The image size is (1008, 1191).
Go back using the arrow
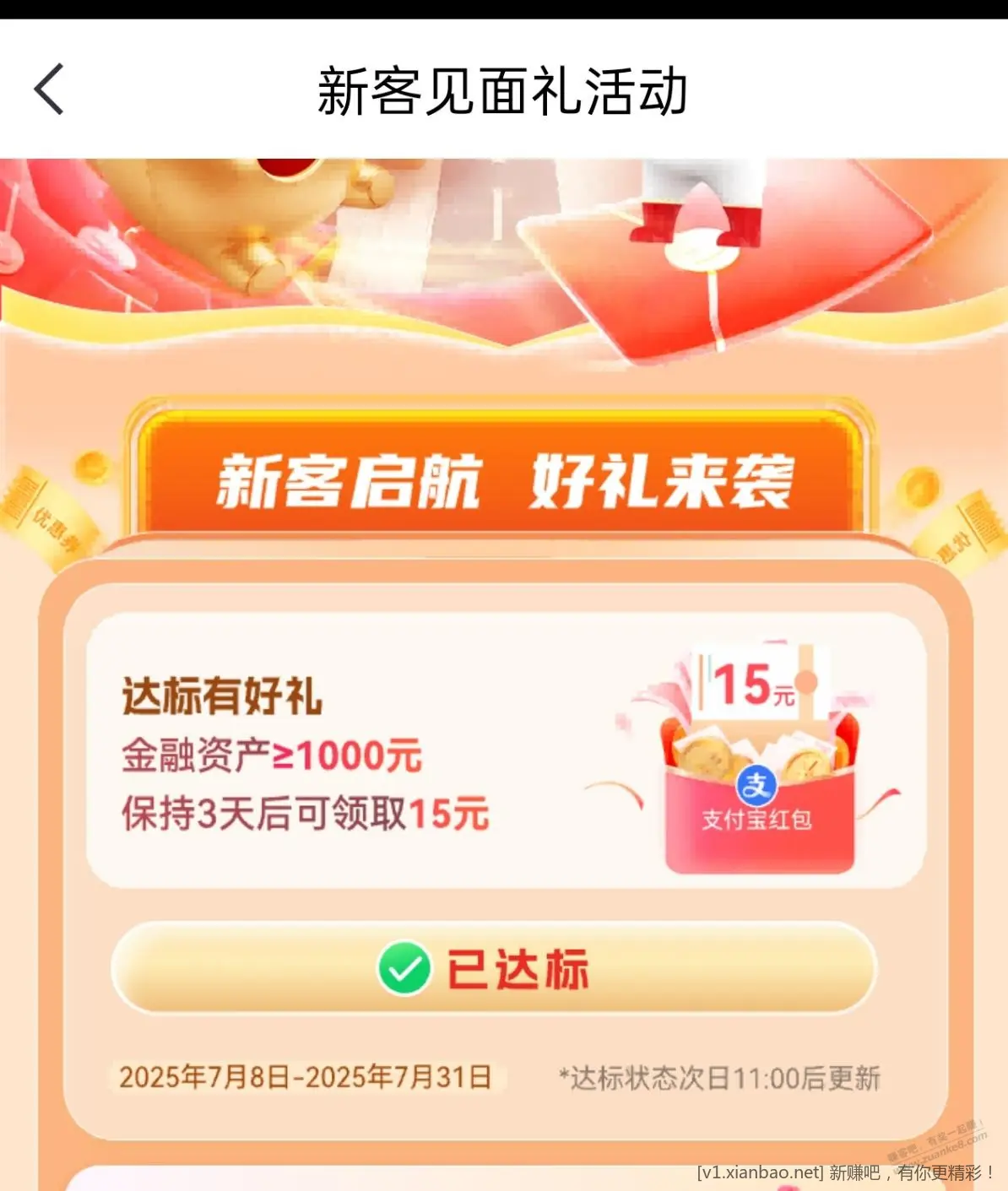pyautogui.click(x=49, y=89)
